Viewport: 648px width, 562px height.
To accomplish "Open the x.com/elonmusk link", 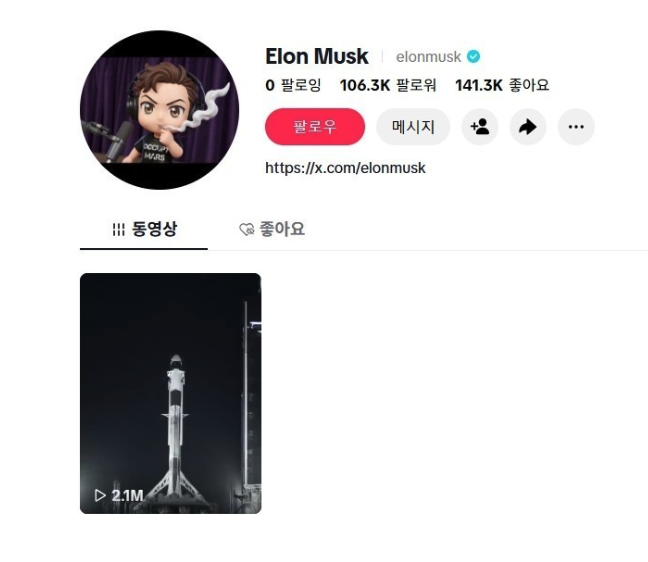I will click(x=345, y=168).
